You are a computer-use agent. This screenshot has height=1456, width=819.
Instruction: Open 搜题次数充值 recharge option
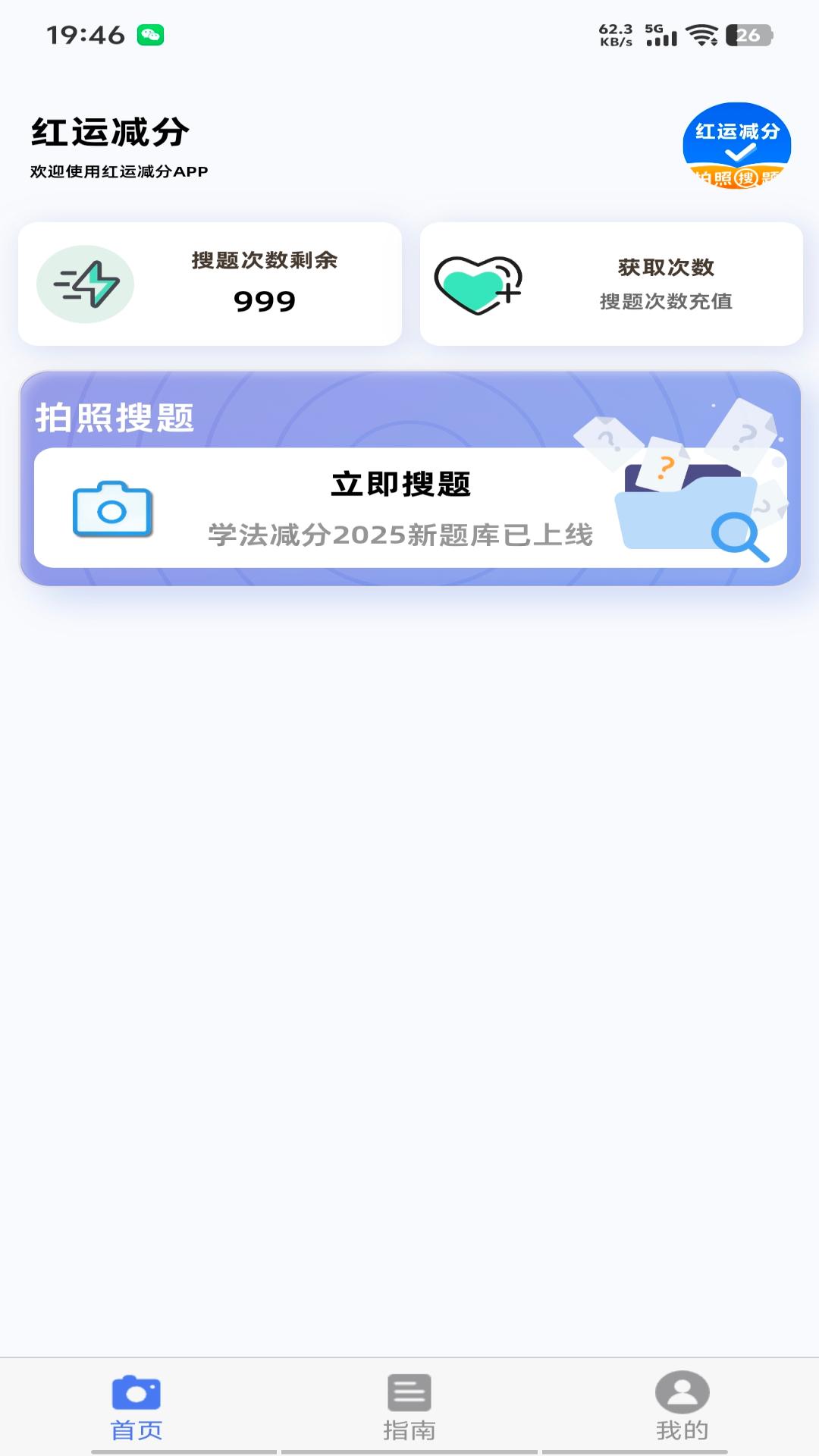click(x=666, y=302)
